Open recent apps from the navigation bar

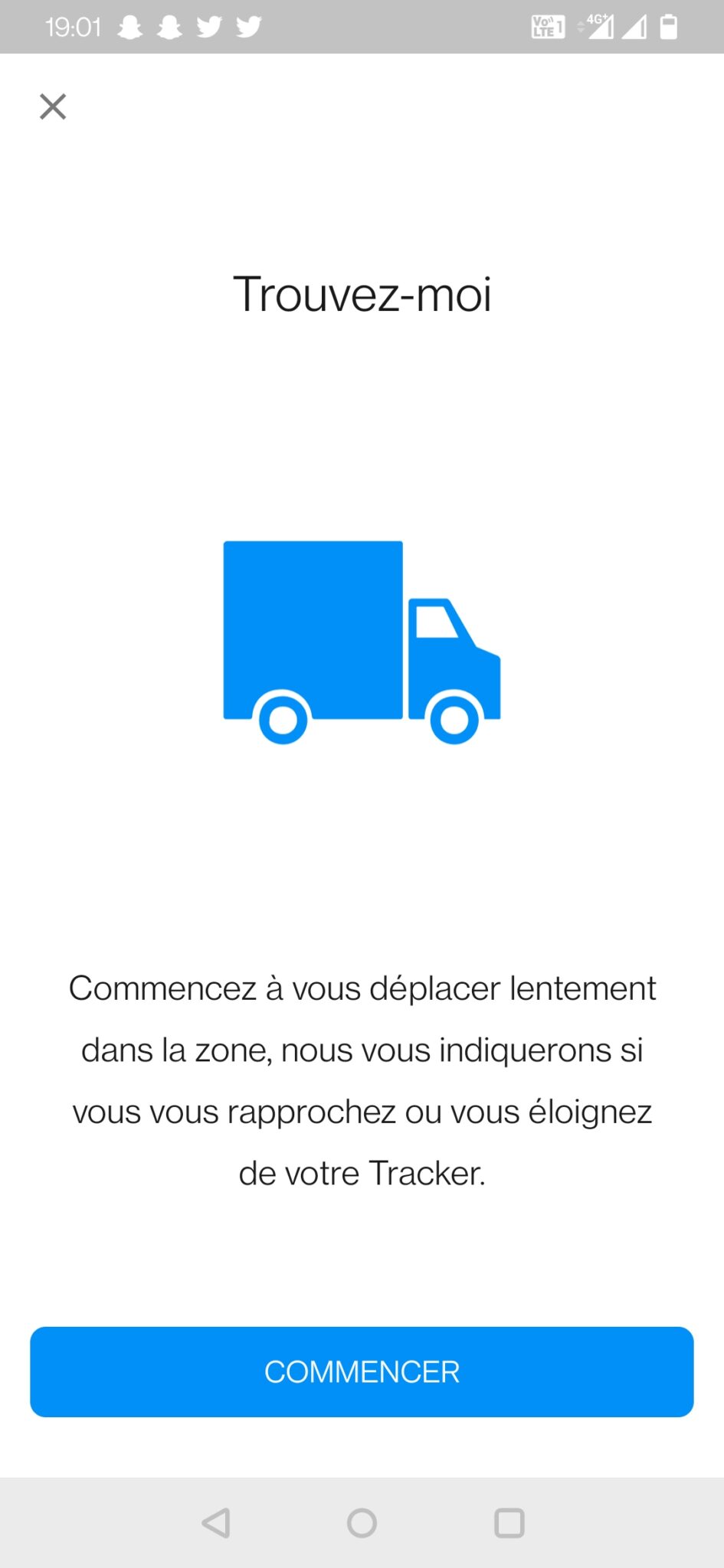(509, 1523)
